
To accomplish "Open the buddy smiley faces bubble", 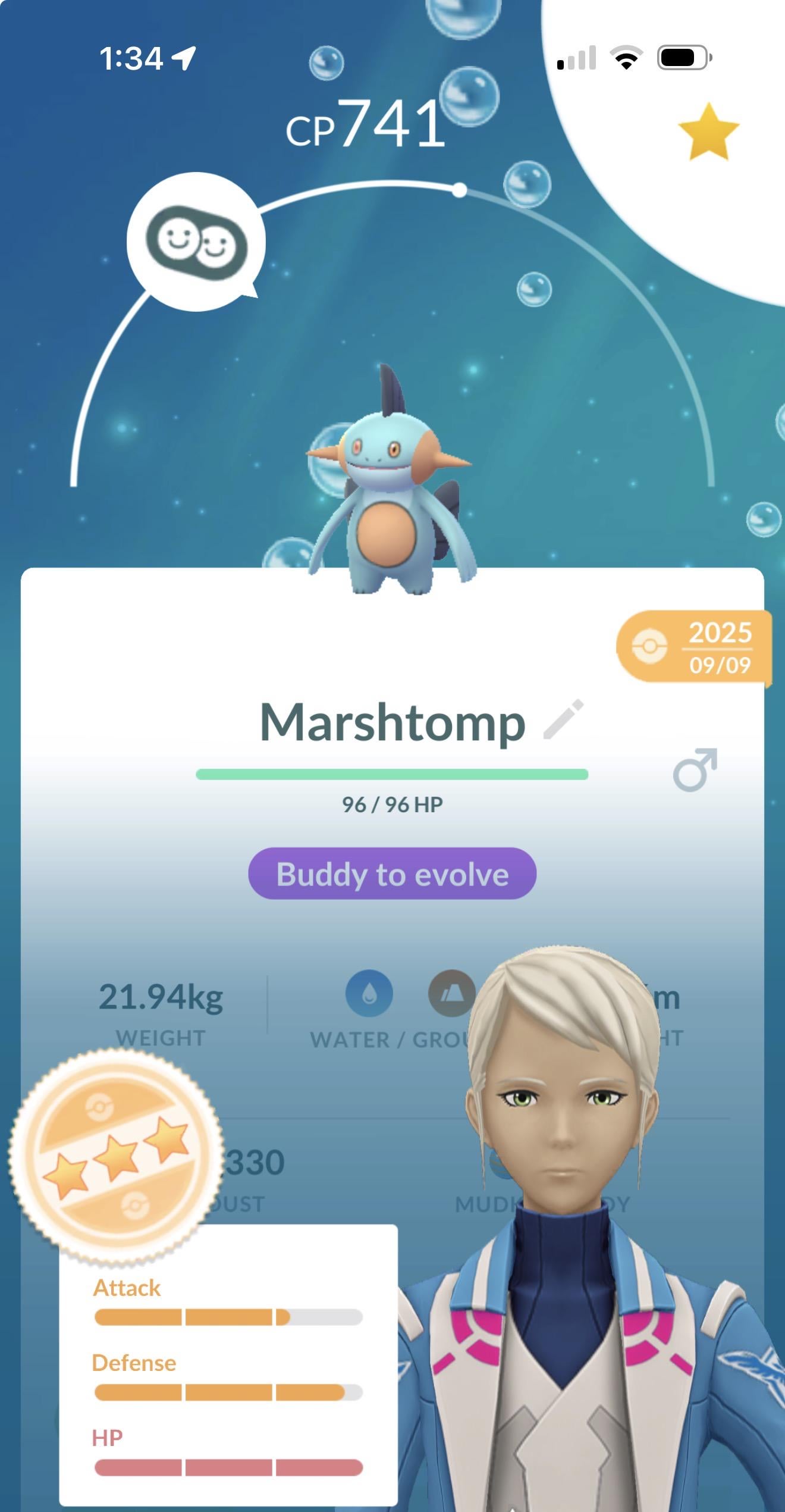I will pyautogui.click(x=195, y=242).
